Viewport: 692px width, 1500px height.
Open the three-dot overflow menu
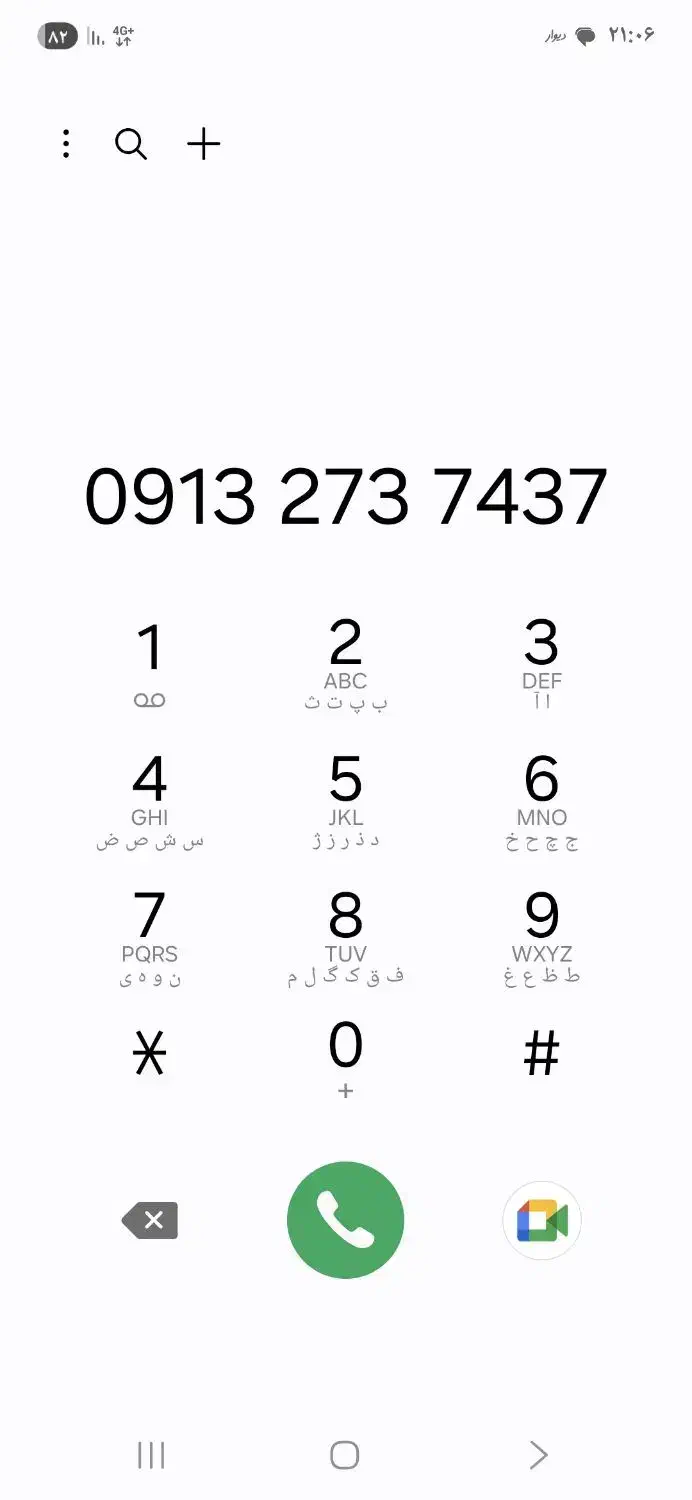(x=66, y=144)
